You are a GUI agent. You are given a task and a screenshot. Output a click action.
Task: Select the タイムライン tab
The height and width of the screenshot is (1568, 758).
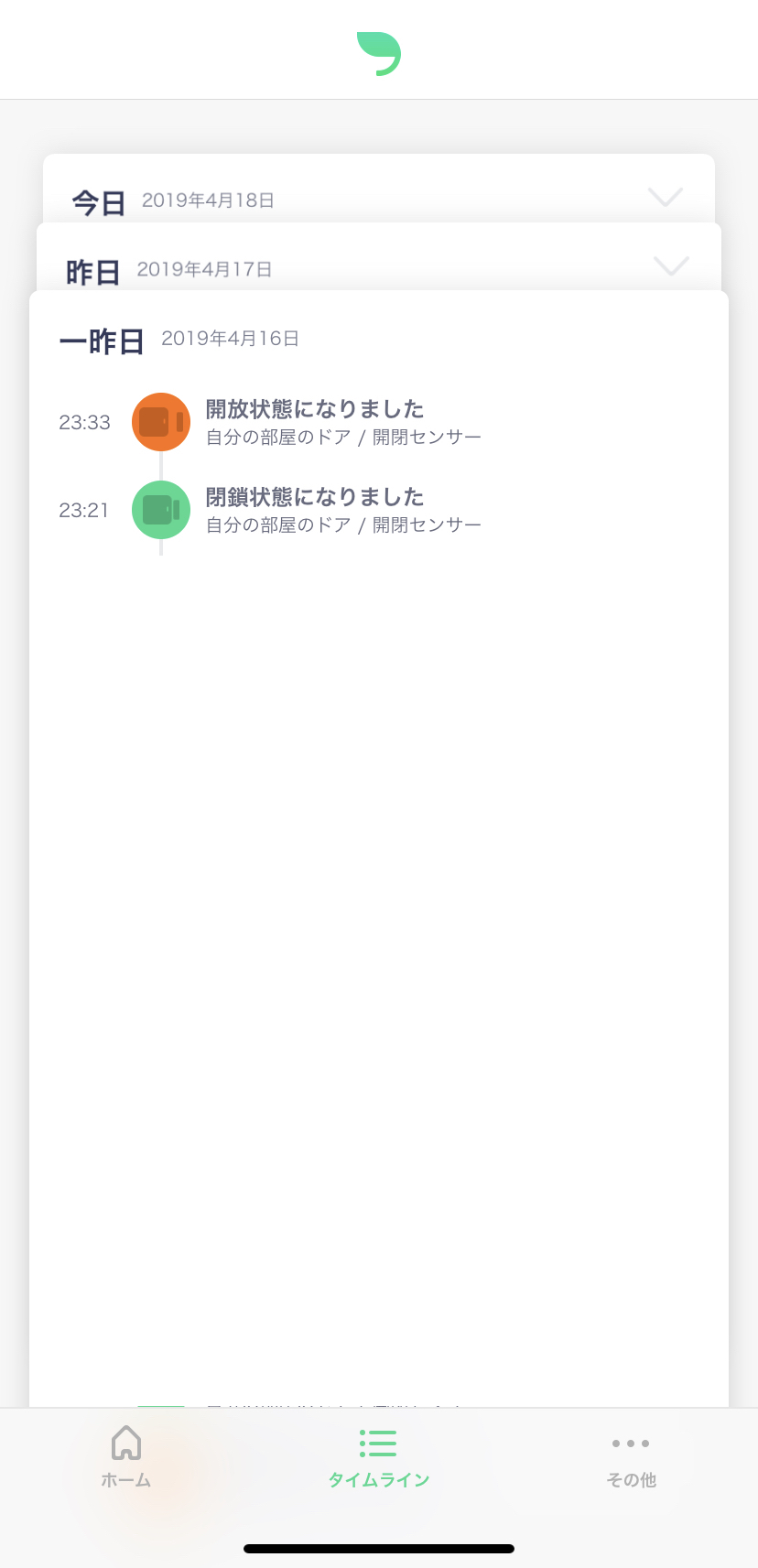378,1456
